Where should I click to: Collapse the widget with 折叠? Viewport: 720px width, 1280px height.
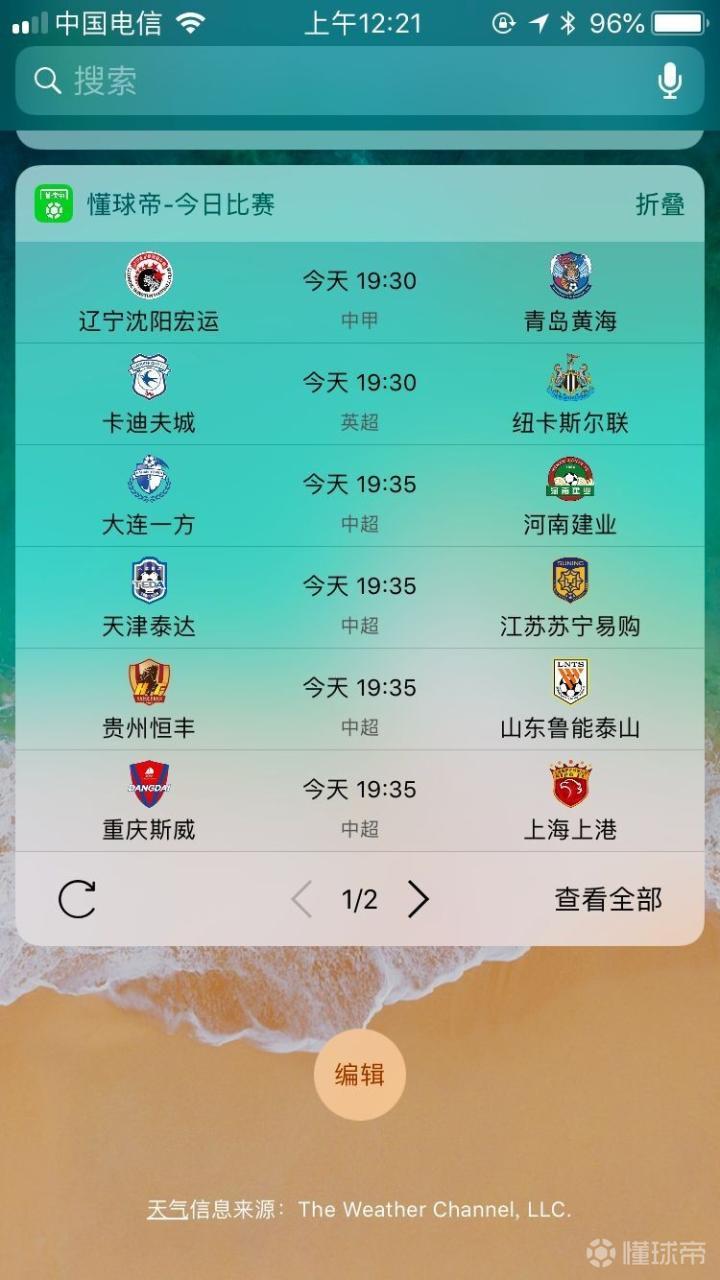(660, 205)
